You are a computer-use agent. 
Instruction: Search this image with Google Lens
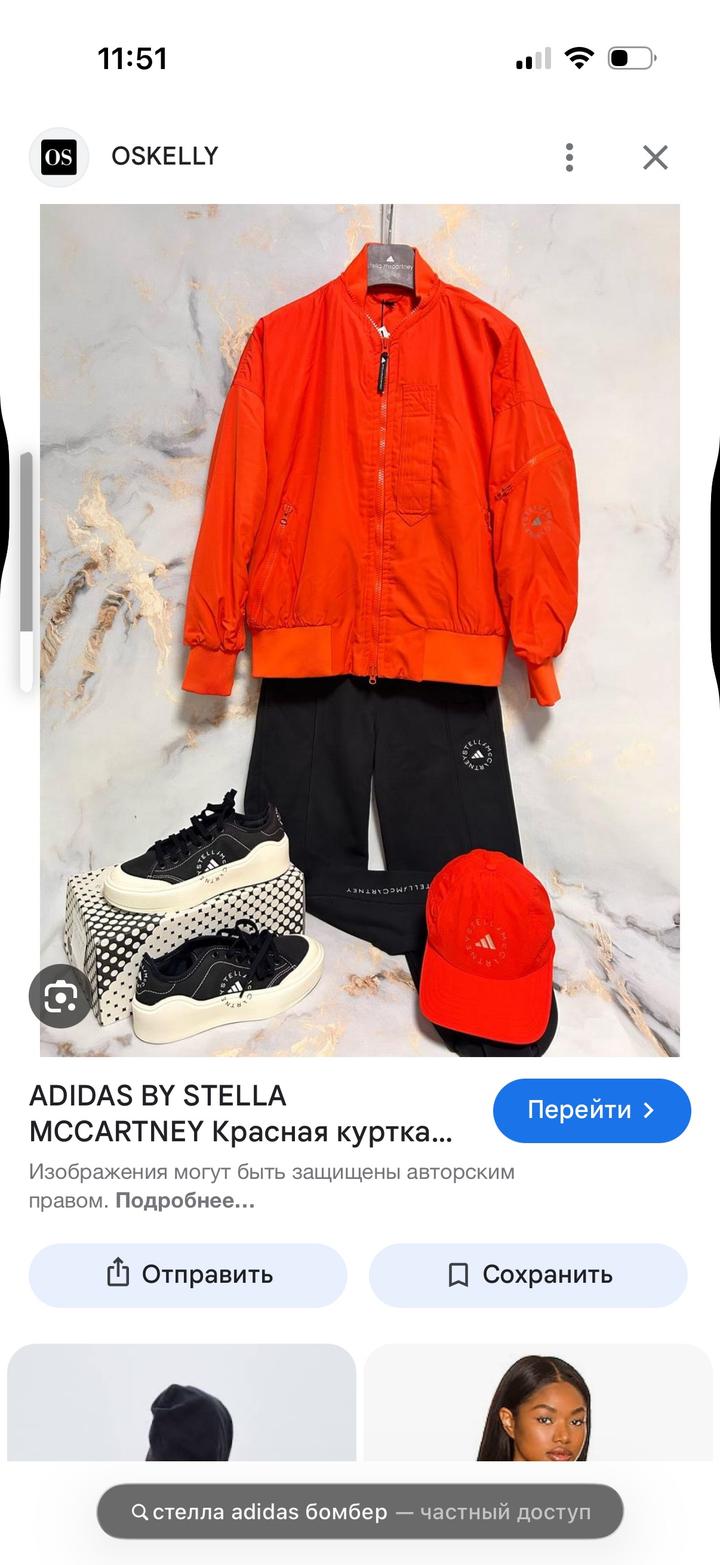(x=60, y=996)
